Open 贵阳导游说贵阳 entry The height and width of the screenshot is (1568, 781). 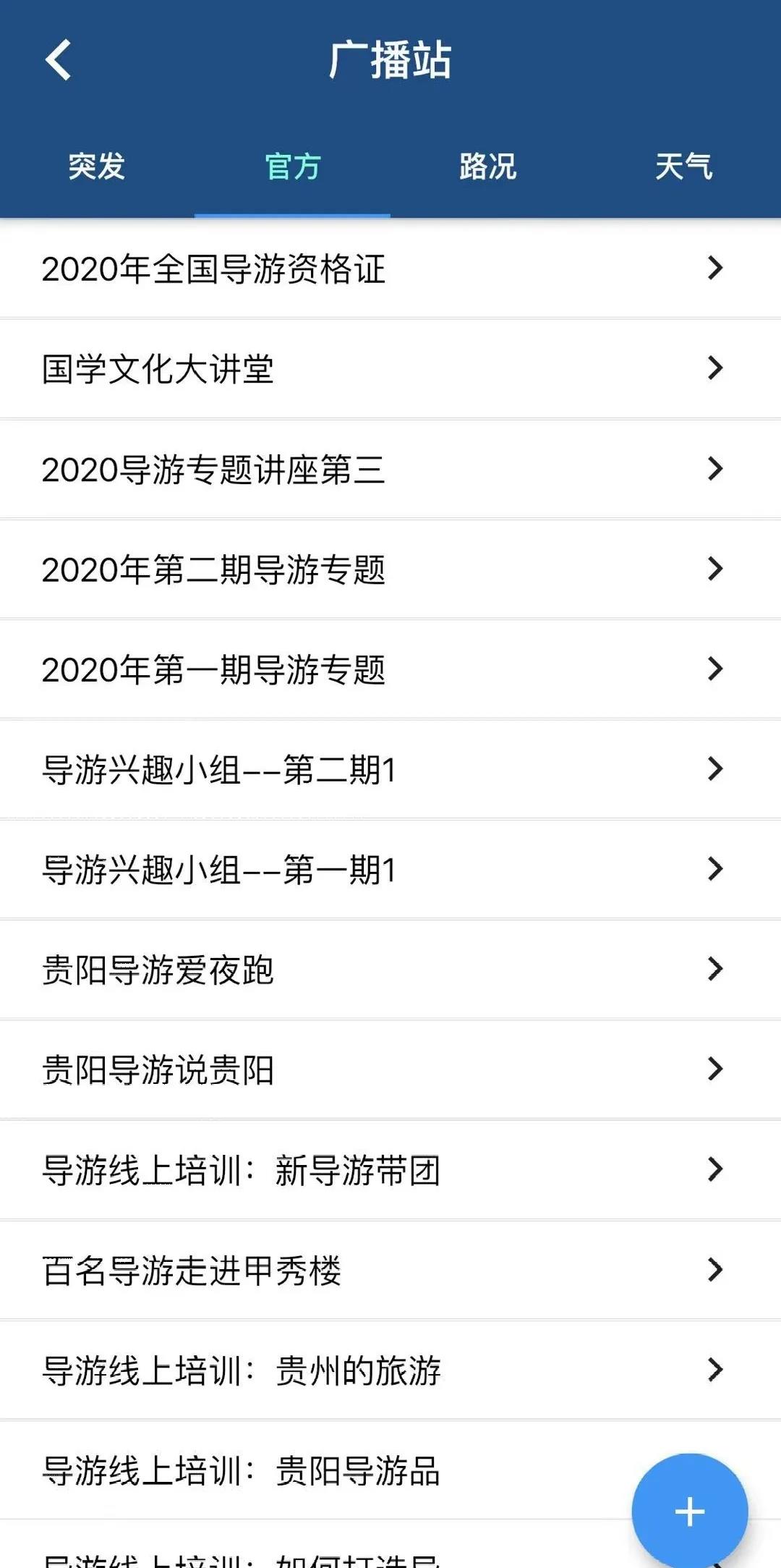click(289, 1069)
